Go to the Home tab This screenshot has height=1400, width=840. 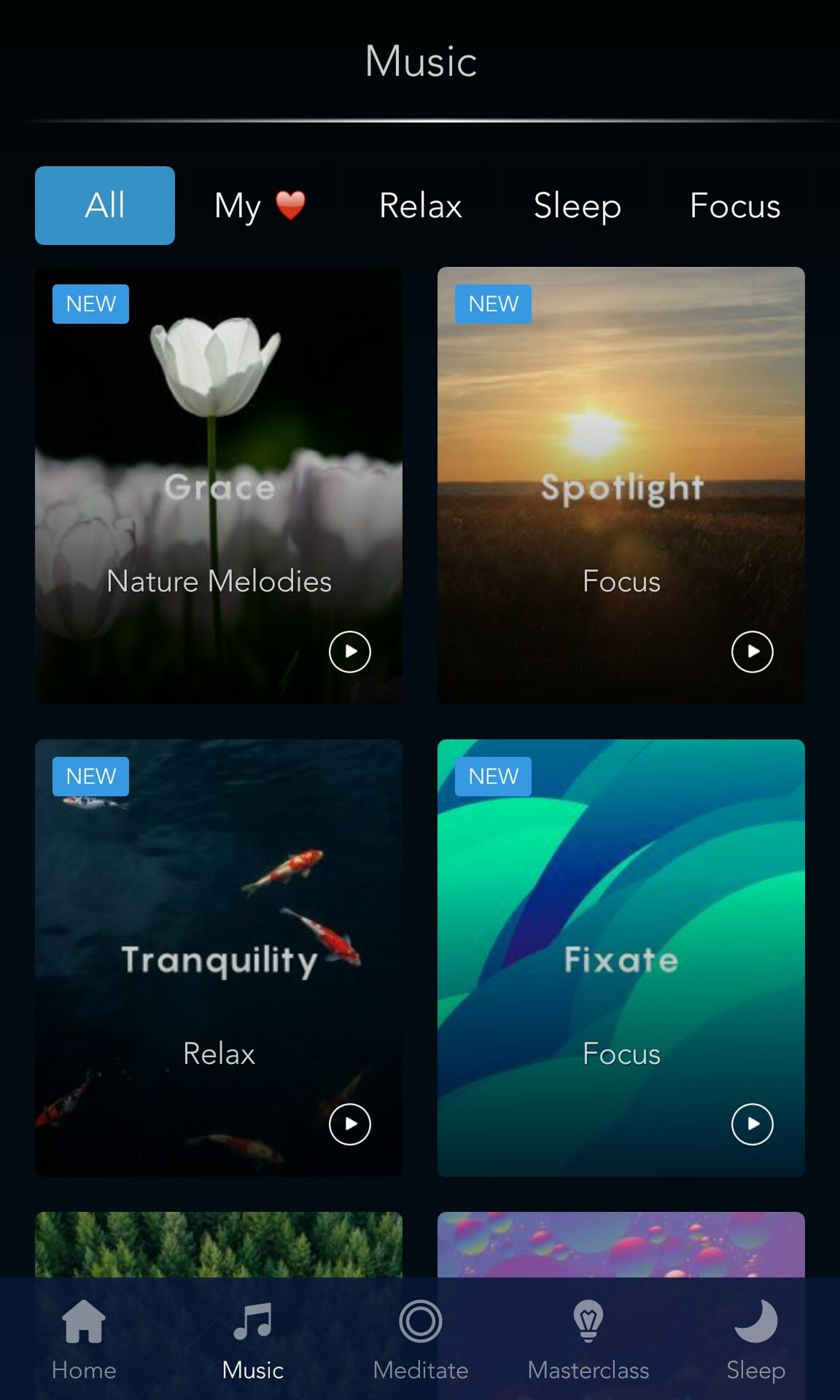click(84, 1340)
